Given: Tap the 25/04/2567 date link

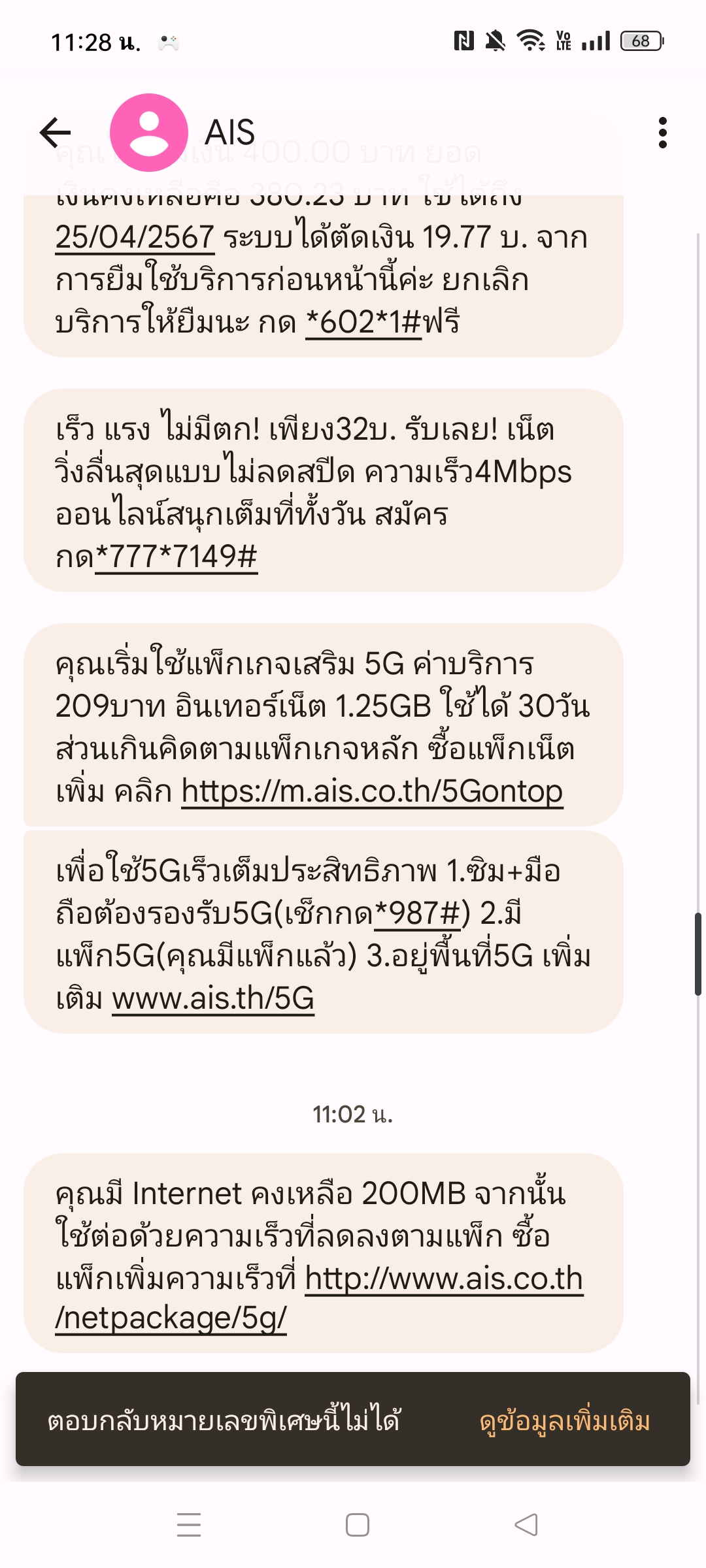Looking at the screenshot, I should pyautogui.click(x=135, y=237).
